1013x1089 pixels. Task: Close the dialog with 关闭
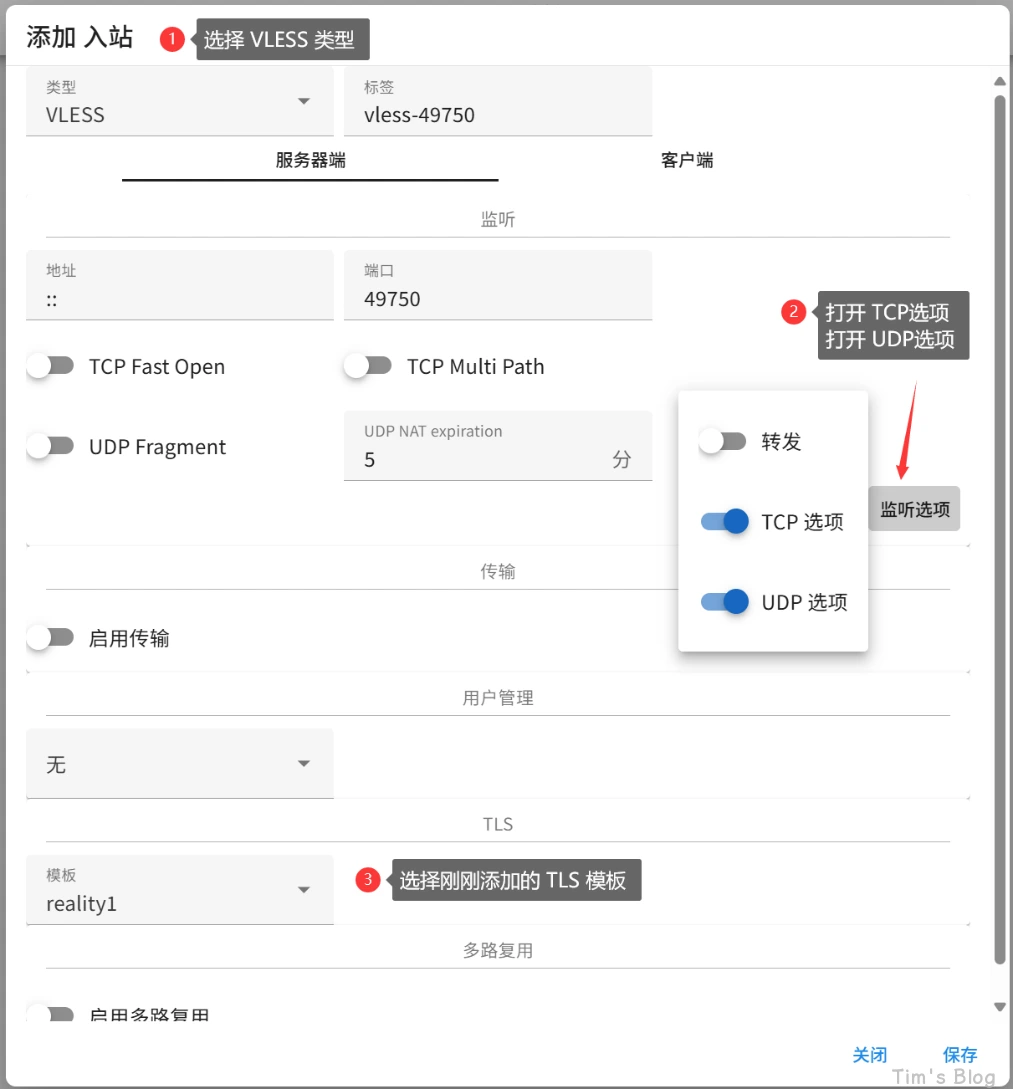(869, 1054)
